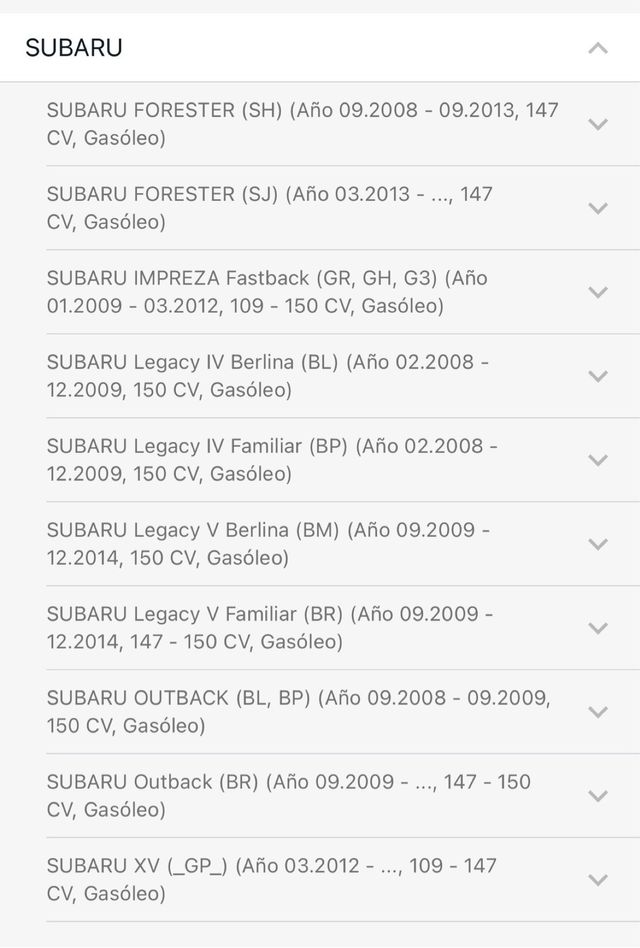640x948 pixels.
Task: Expand SUBARU FORESTER (SH) details
Action: pos(598,124)
